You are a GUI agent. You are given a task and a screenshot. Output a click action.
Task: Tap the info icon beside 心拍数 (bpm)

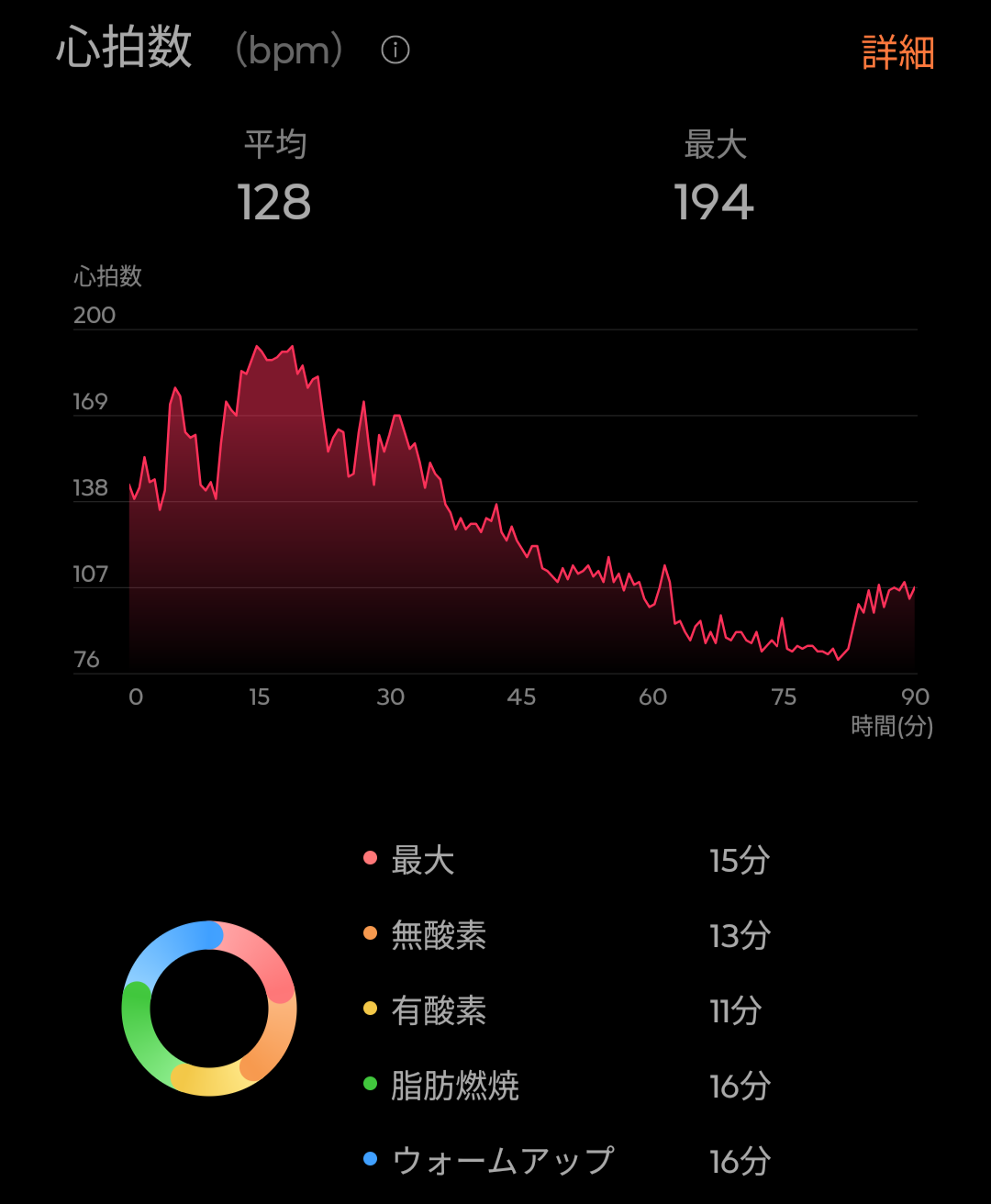pos(395,50)
